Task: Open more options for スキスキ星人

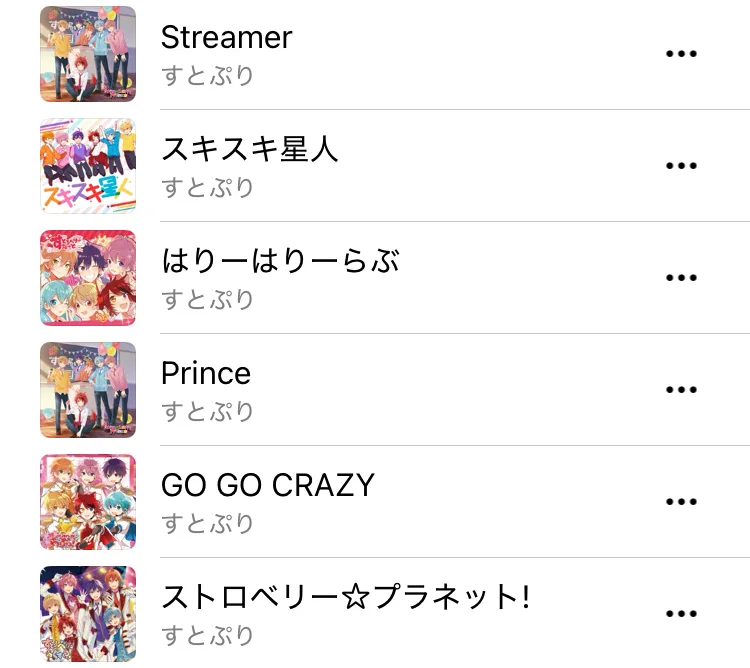Action: pyautogui.click(x=681, y=166)
